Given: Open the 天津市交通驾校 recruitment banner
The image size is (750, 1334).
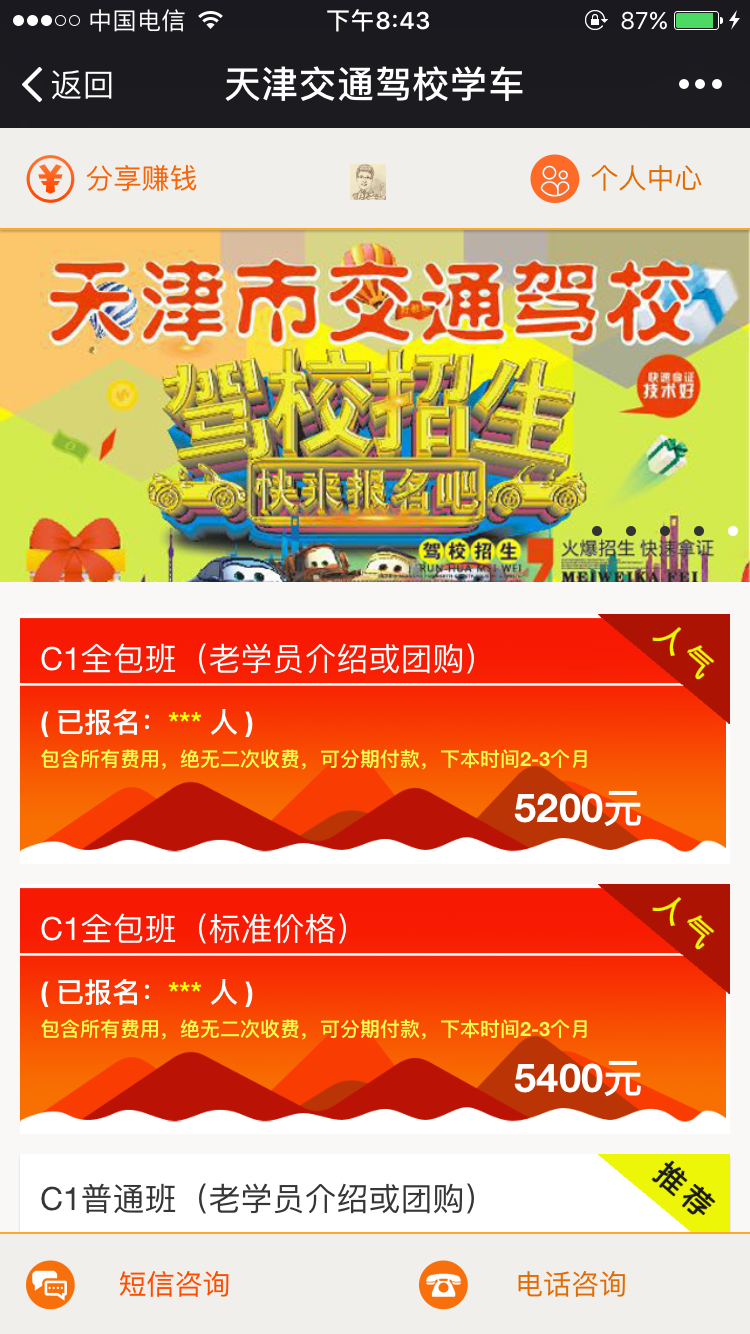Looking at the screenshot, I should (x=375, y=405).
